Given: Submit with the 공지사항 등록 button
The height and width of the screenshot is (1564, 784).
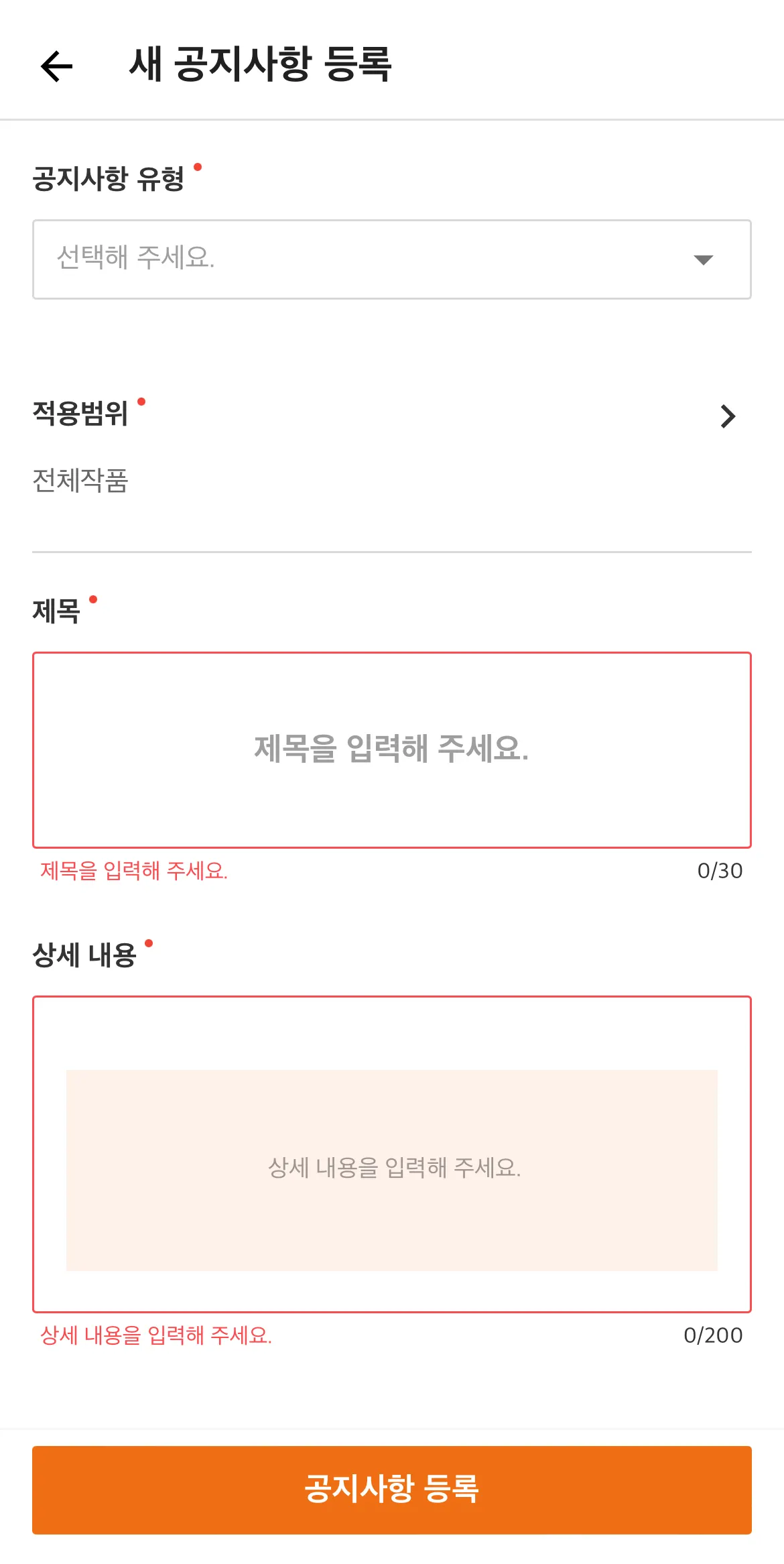Looking at the screenshot, I should pos(391,1490).
